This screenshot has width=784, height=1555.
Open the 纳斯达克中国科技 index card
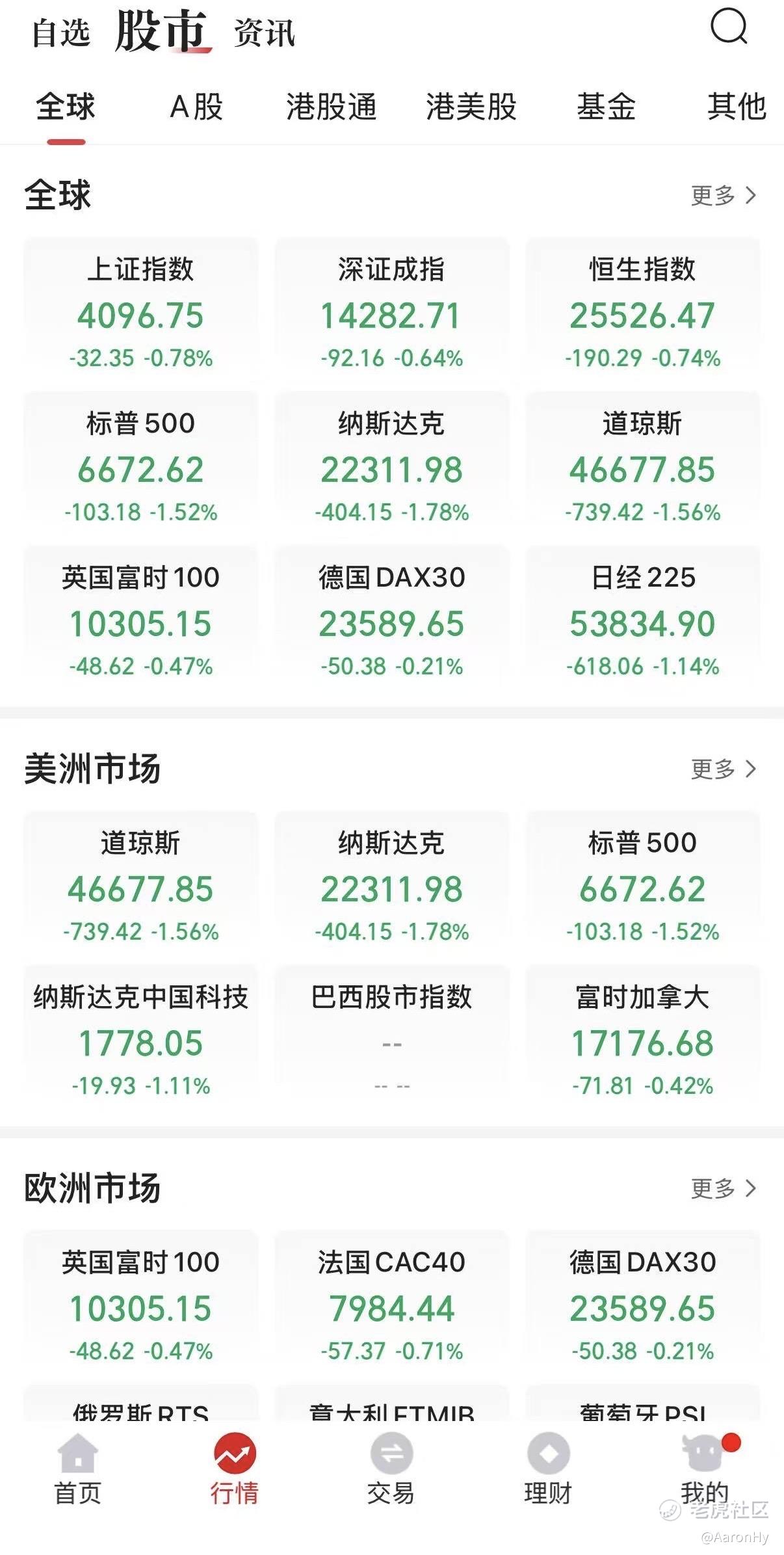[141, 1040]
